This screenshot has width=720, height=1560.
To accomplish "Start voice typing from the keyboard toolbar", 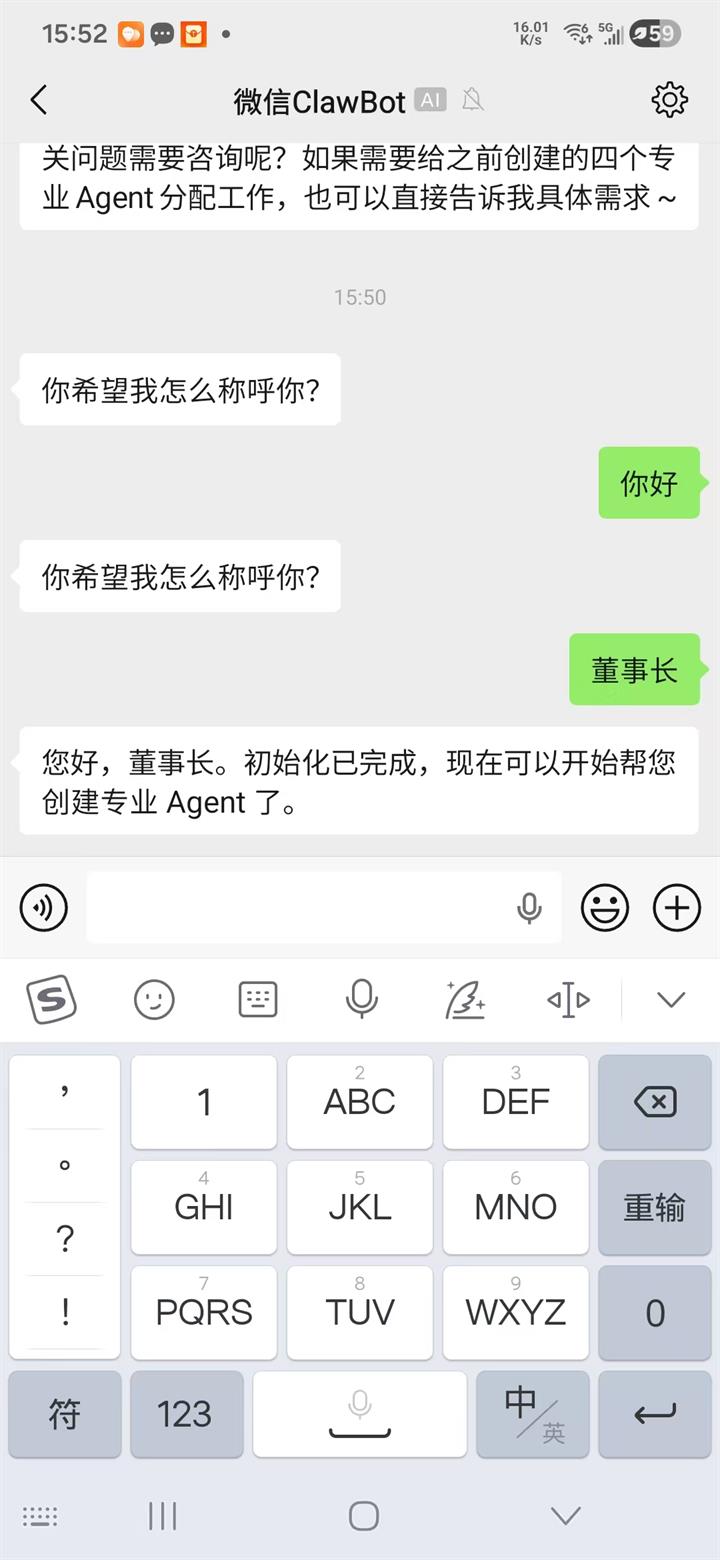I will pos(360,1000).
